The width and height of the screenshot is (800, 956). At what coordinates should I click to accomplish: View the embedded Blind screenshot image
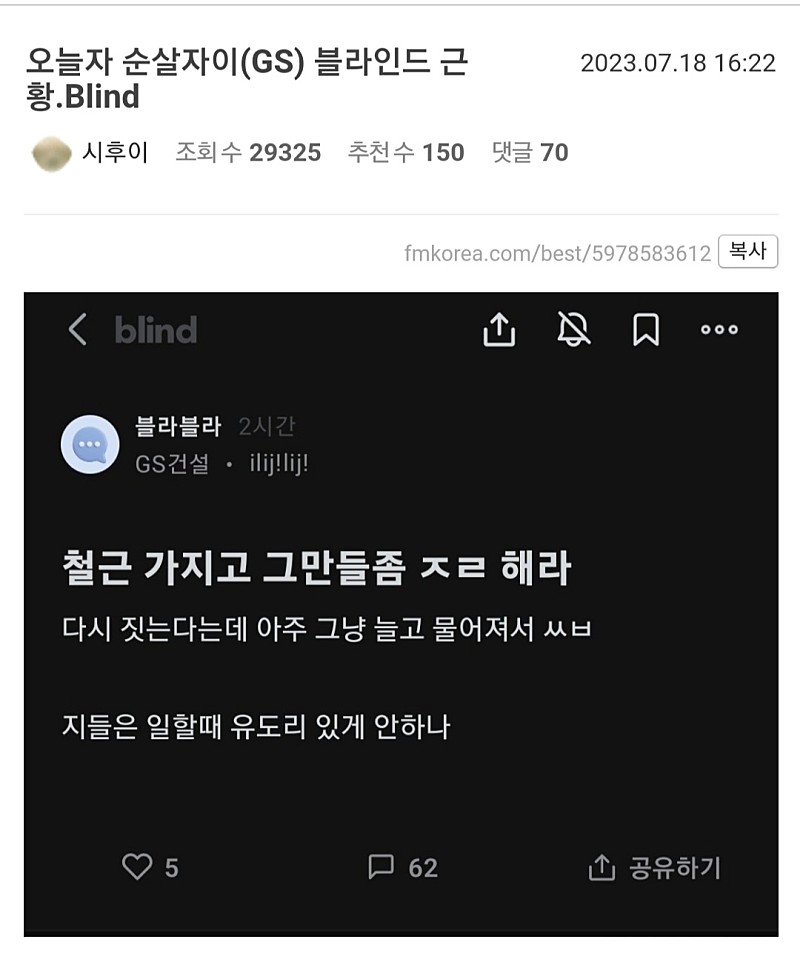pos(400,613)
